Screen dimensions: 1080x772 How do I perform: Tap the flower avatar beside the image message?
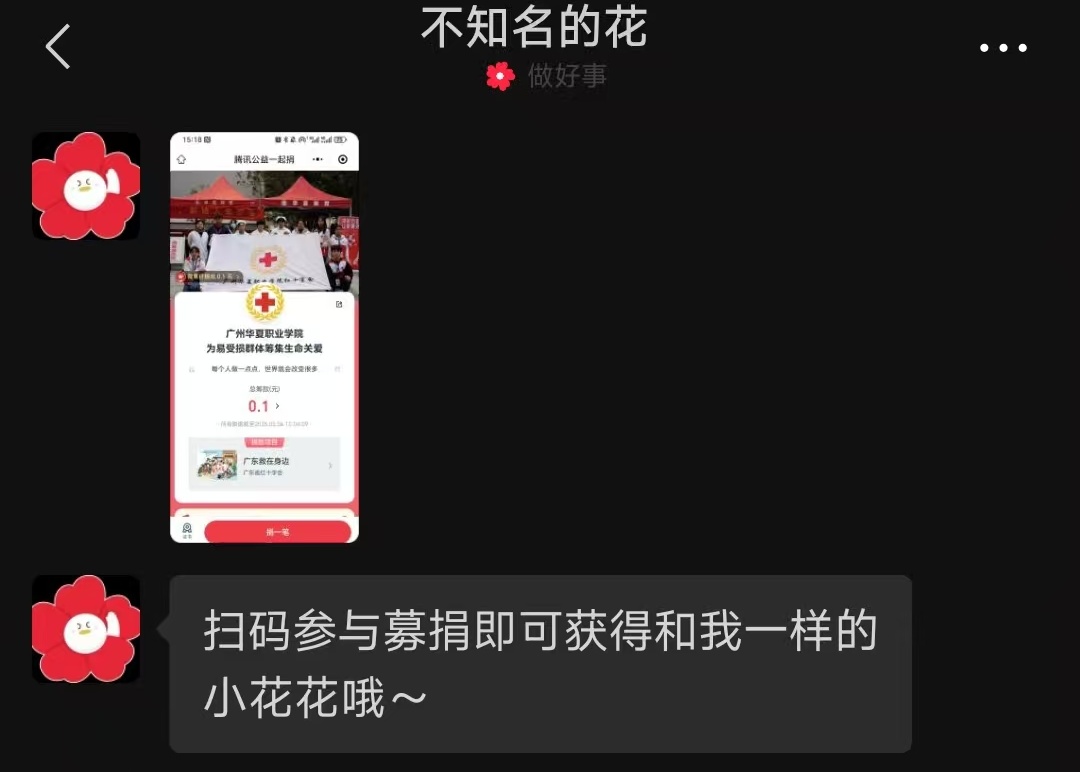(86, 186)
